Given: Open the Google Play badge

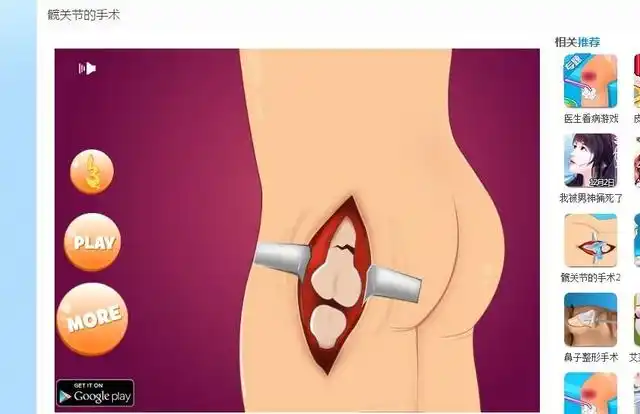Looking at the screenshot, I should [95, 393].
